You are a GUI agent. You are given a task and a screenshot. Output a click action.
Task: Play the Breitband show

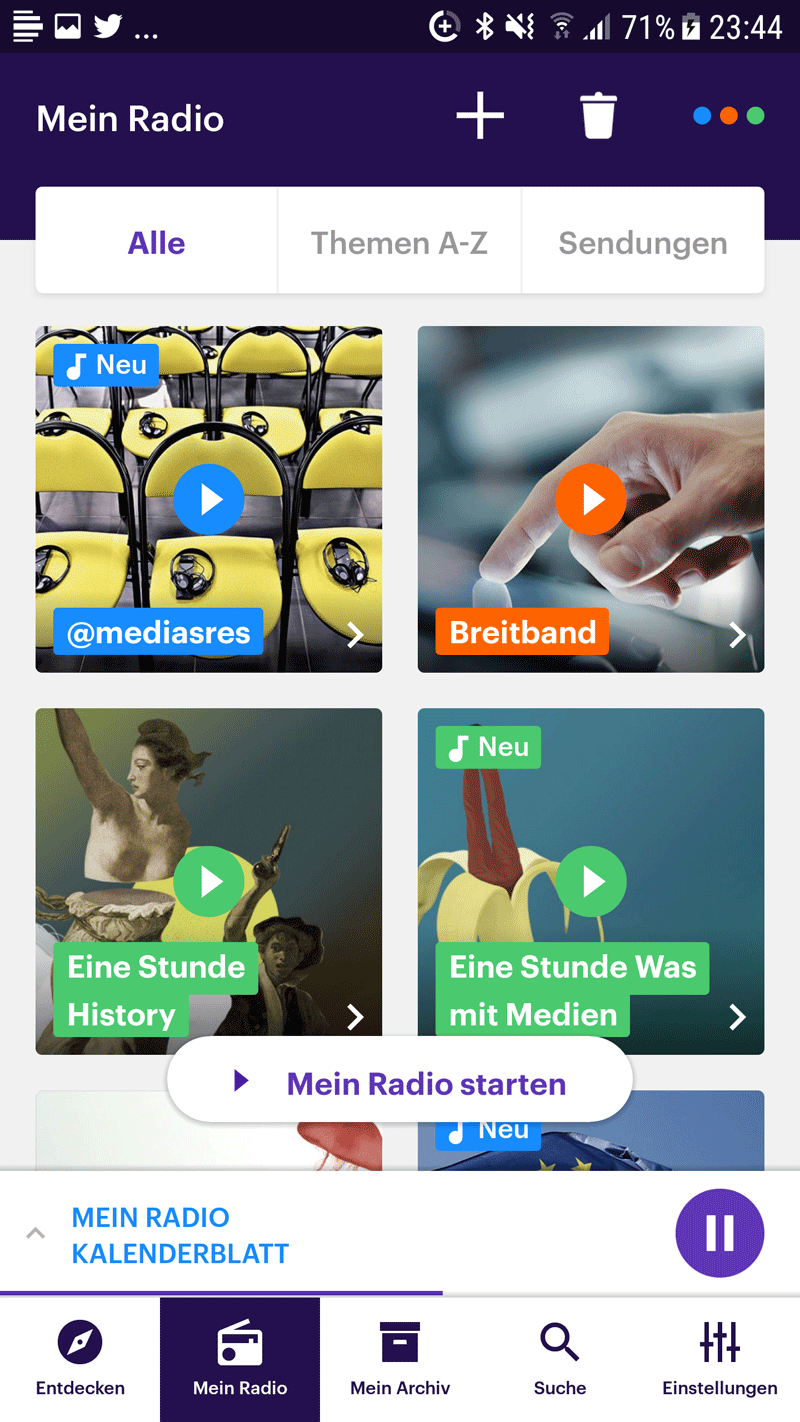click(x=591, y=499)
